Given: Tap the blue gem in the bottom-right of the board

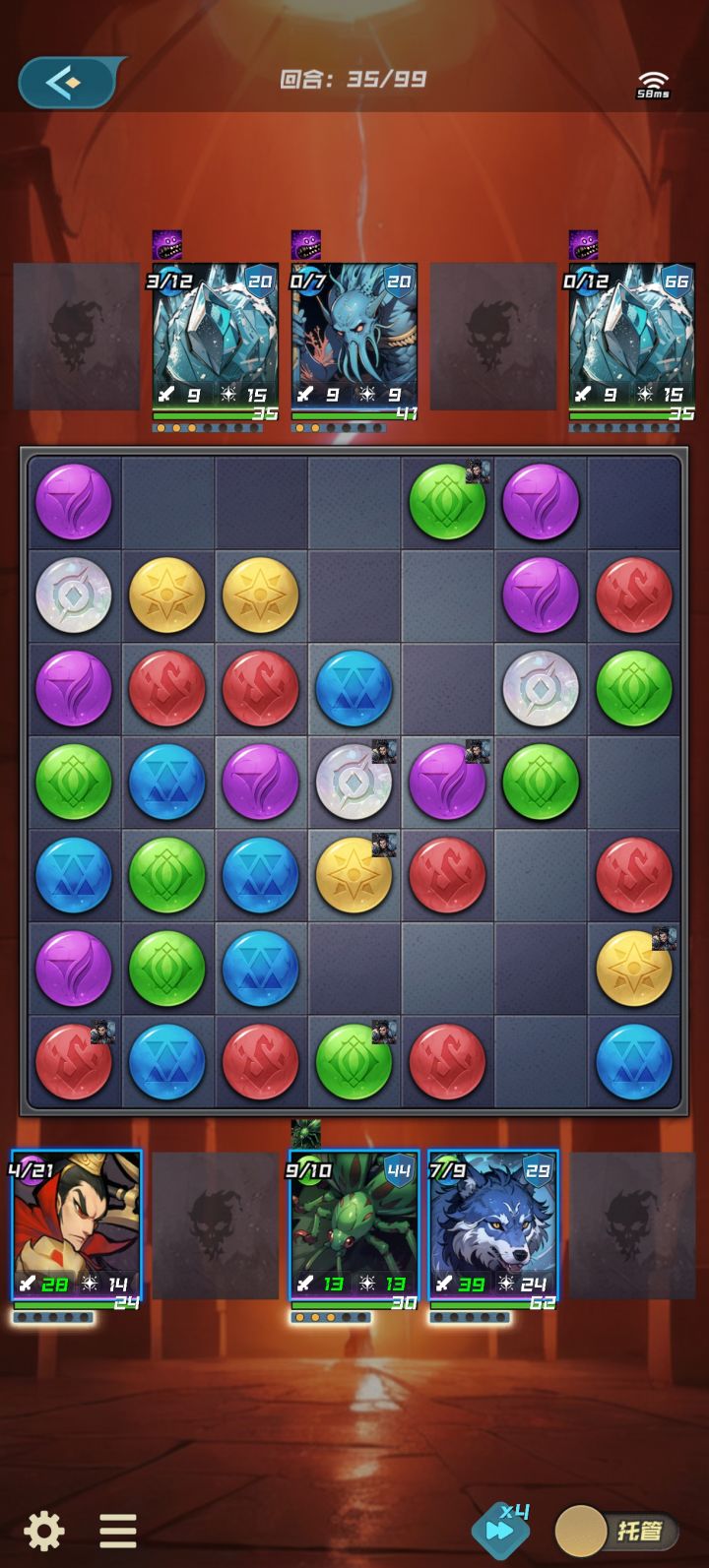Looking at the screenshot, I should click(634, 1063).
